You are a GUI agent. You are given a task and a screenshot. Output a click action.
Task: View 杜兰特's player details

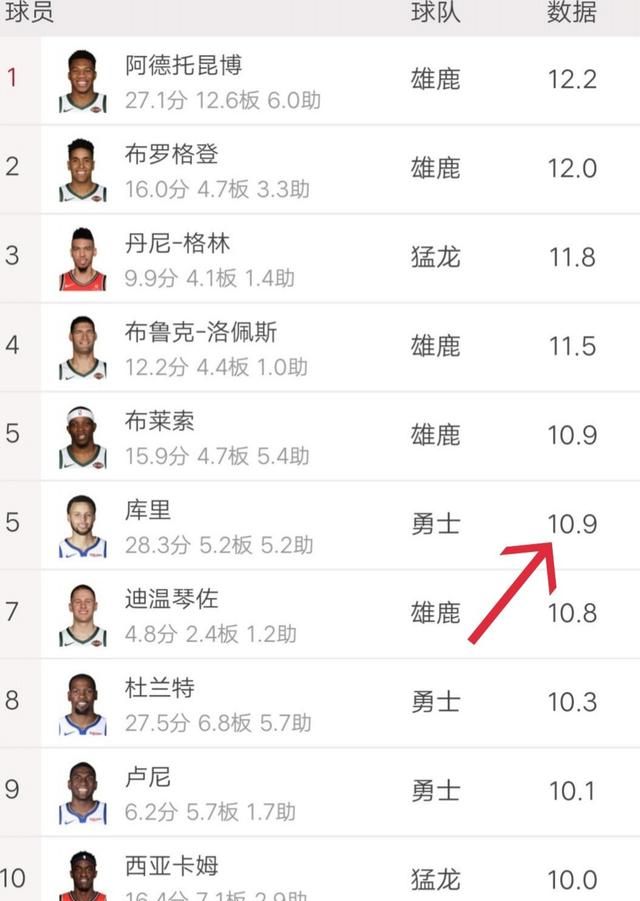pos(160,689)
